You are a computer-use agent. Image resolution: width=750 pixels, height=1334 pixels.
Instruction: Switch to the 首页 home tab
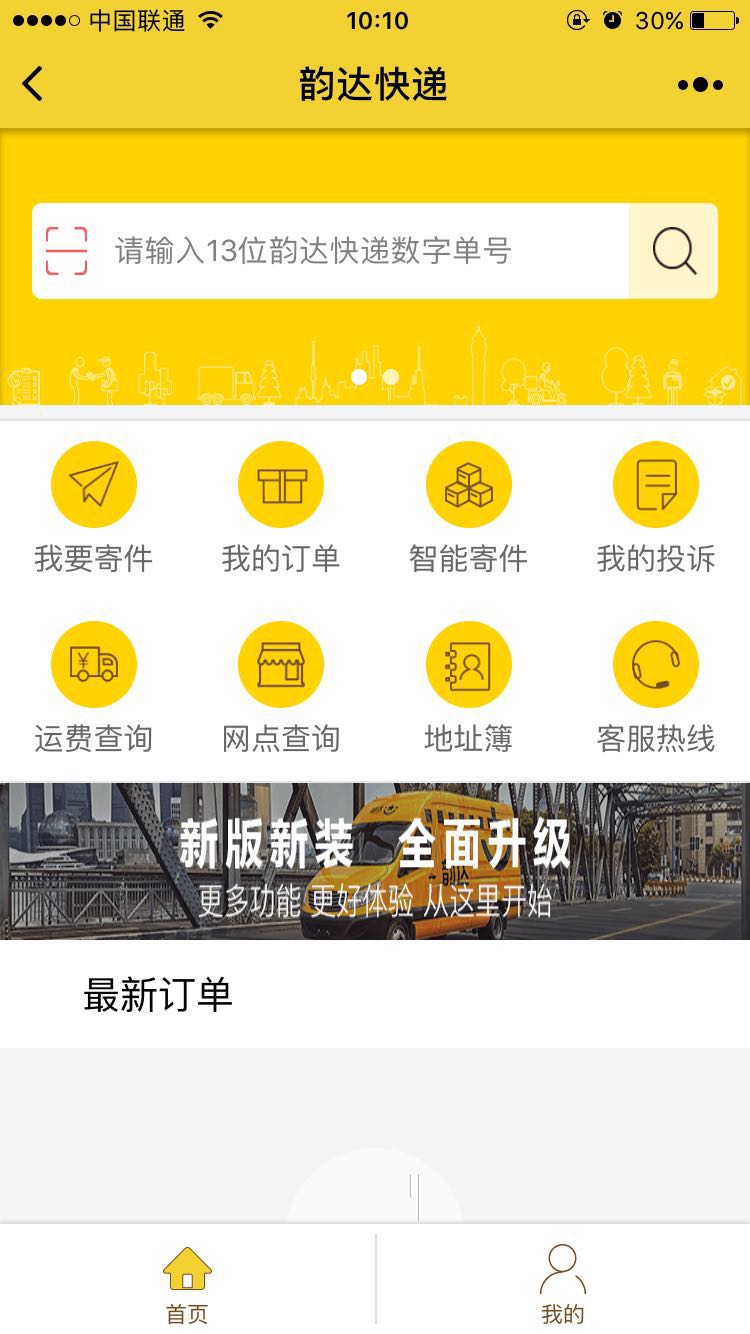point(187,1284)
